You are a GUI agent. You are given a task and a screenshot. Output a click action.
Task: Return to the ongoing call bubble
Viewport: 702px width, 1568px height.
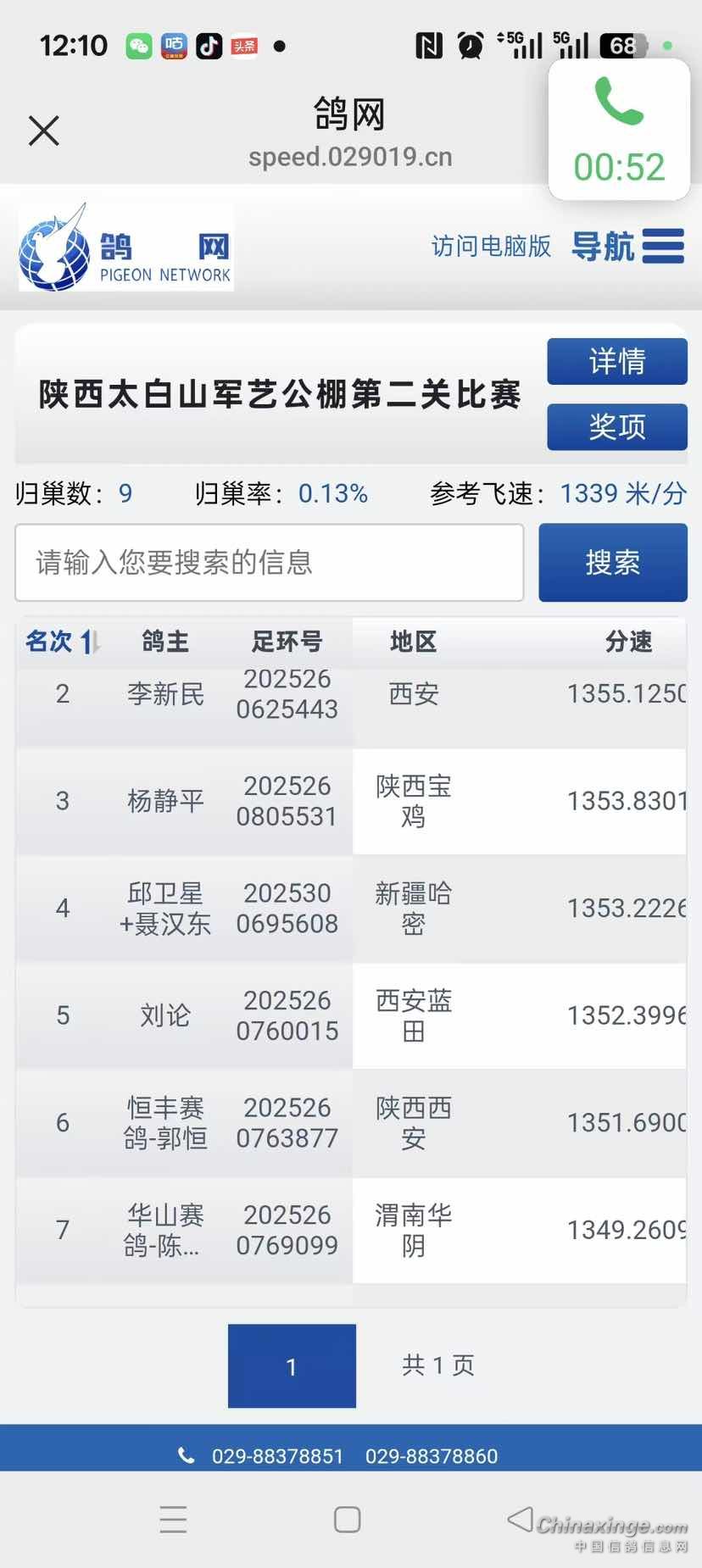(619, 130)
